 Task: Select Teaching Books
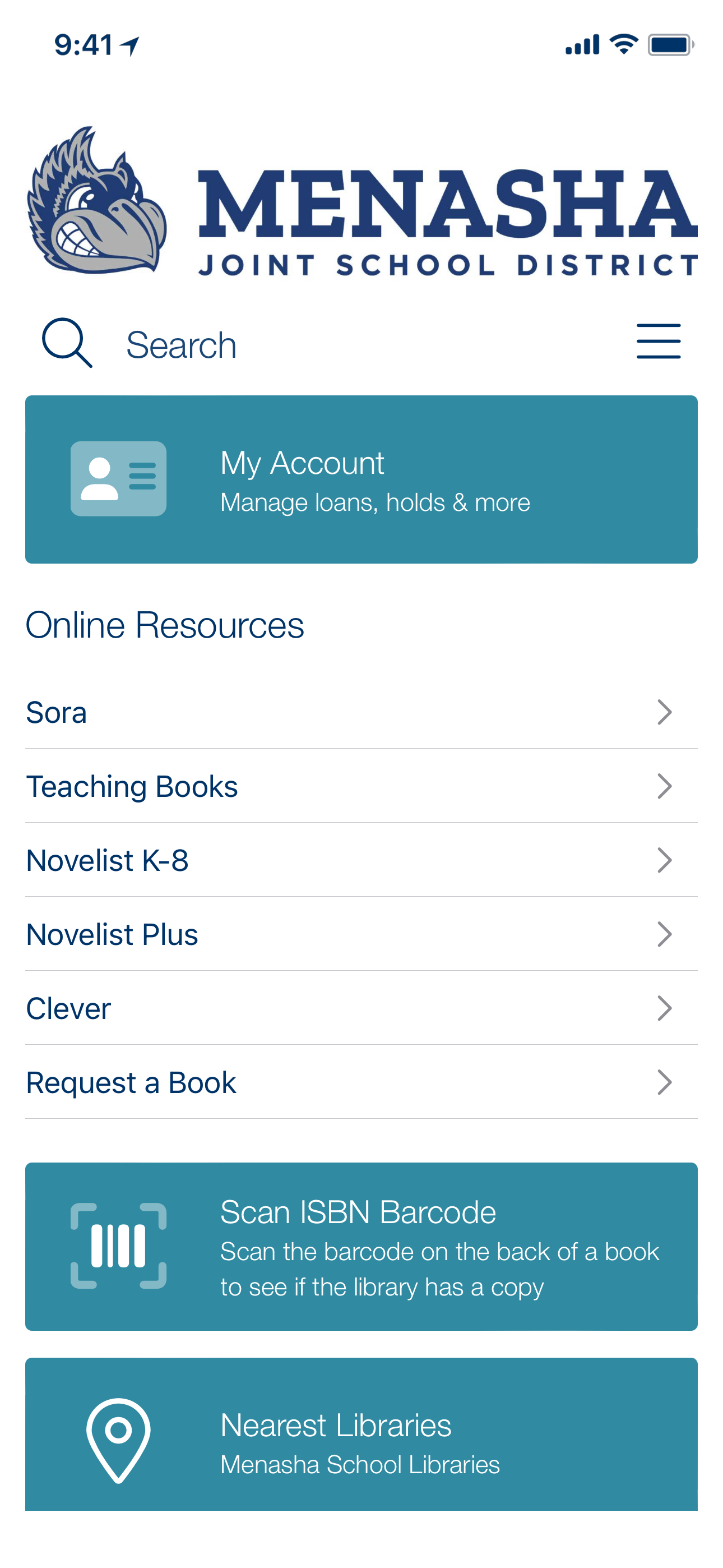[361, 786]
